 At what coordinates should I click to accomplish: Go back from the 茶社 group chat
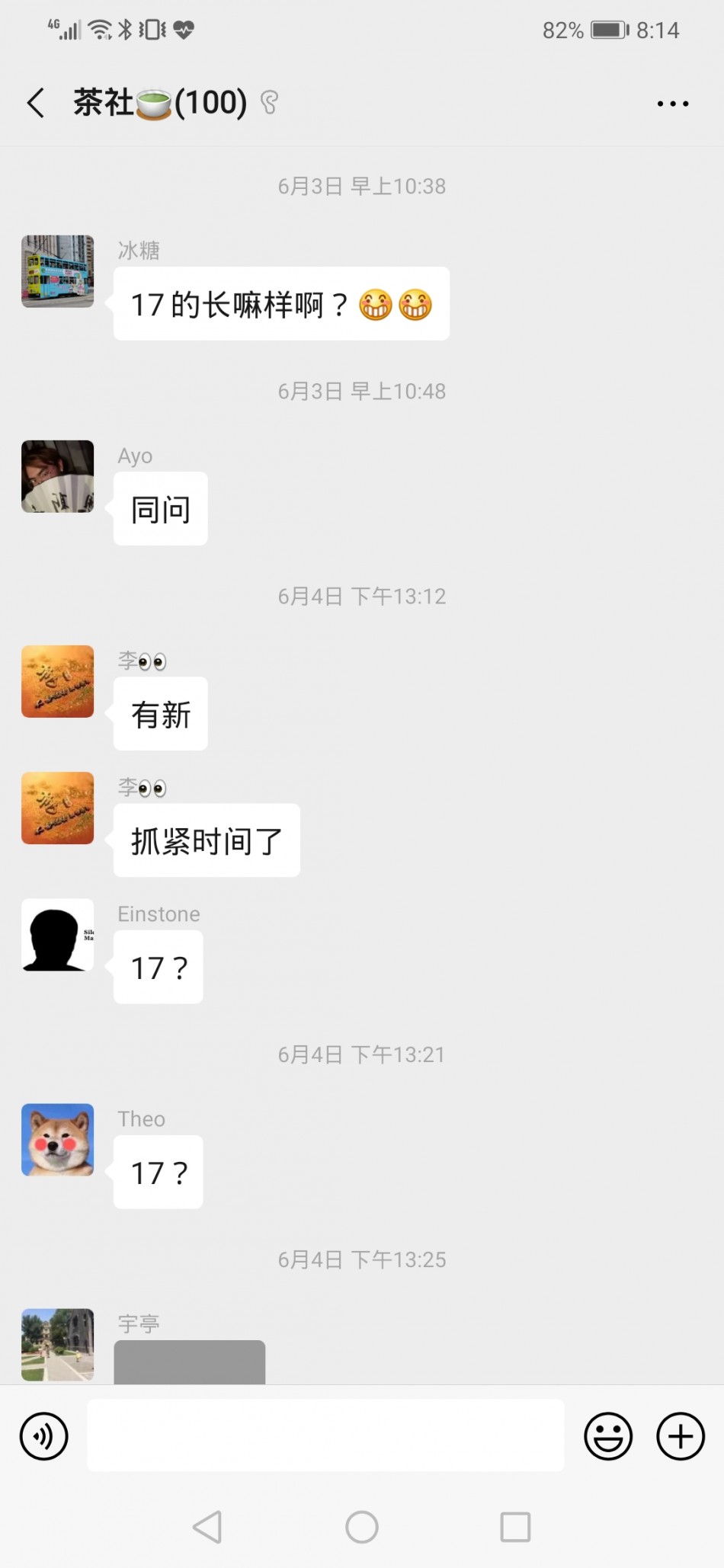36,103
